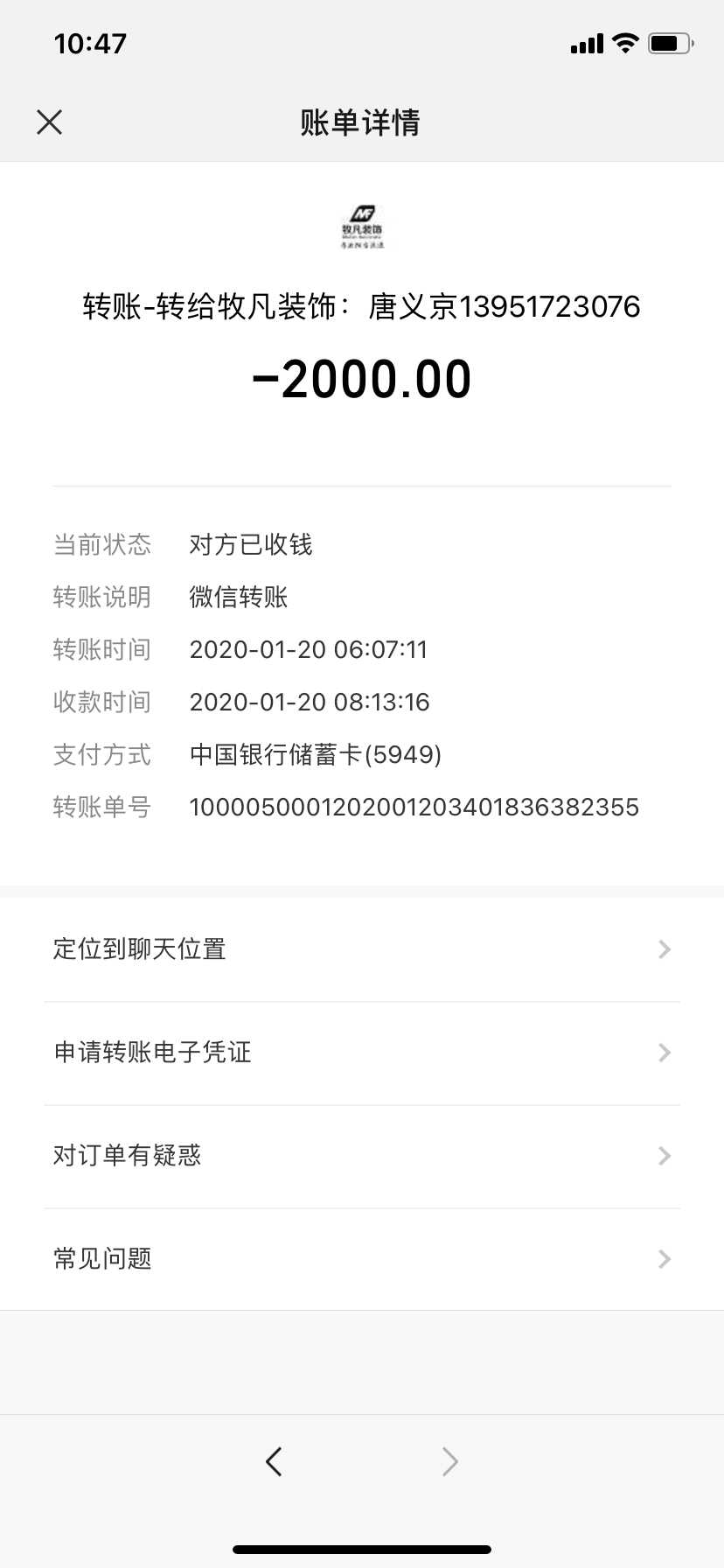Open 定位到聊天位置 row
Viewport: 724px width, 1568px height.
coord(362,949)
